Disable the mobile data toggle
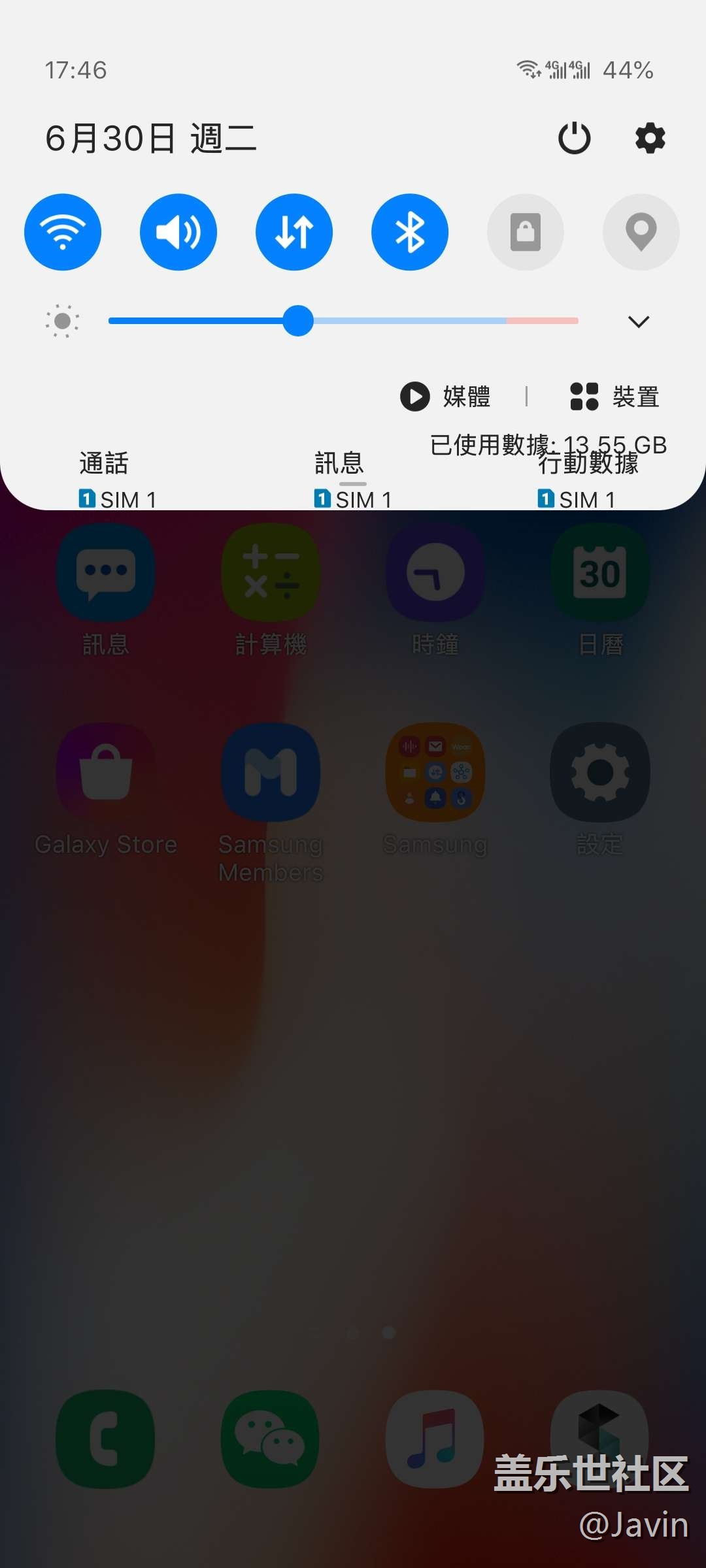This screenshot has height=1568, width=706. coord(294,232)
